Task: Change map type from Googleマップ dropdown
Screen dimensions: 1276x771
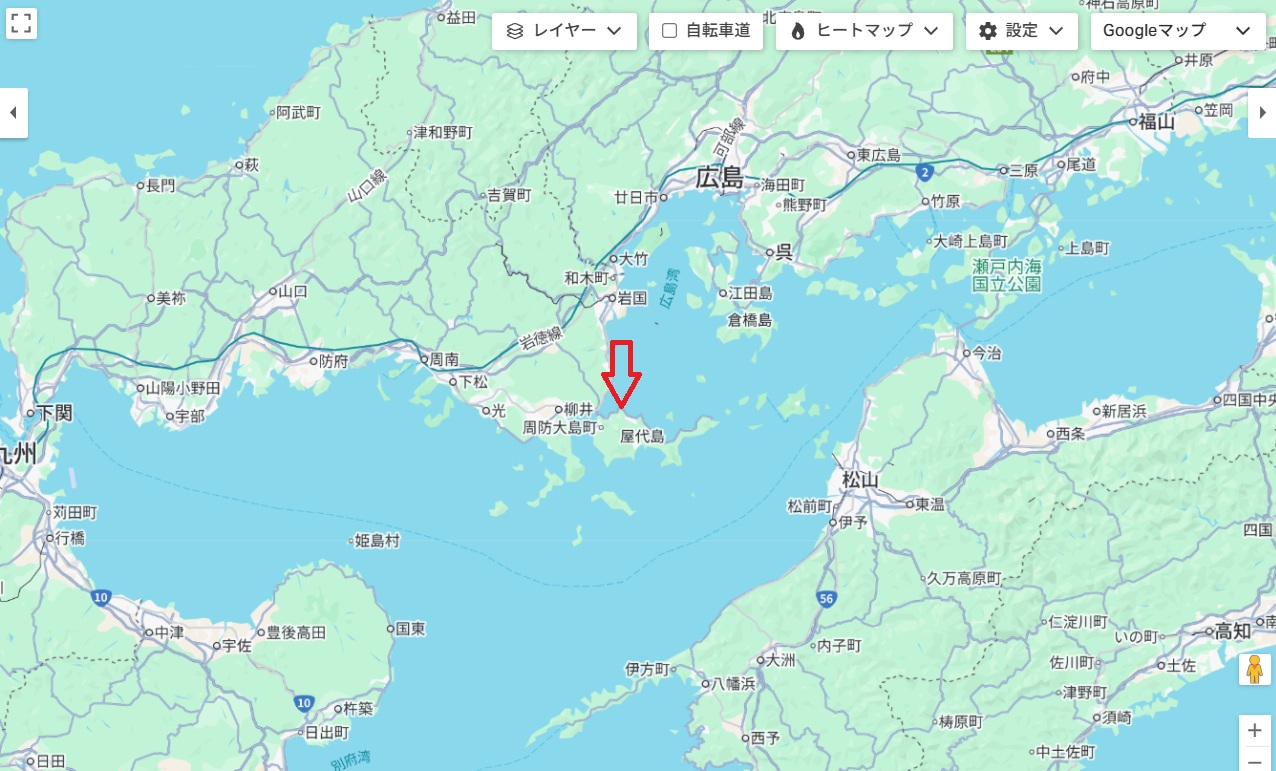Action: [x=1176, y=31]
